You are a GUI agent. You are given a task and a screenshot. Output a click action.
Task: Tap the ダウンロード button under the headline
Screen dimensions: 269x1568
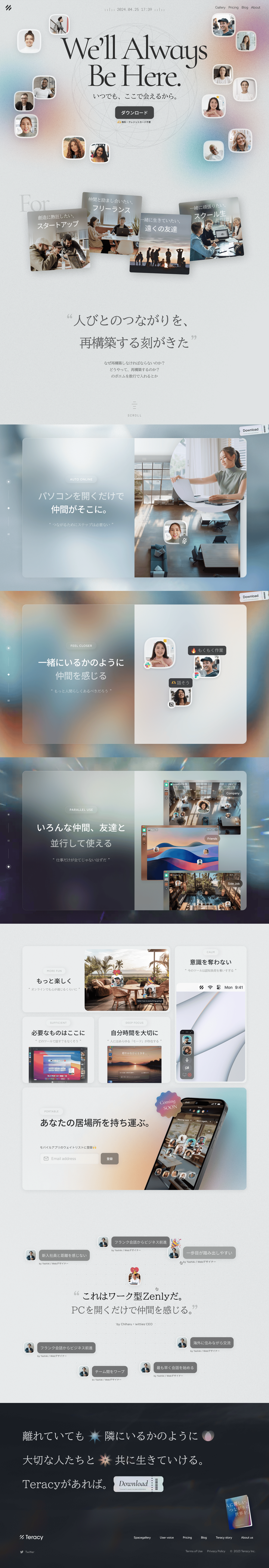[134, 112]
